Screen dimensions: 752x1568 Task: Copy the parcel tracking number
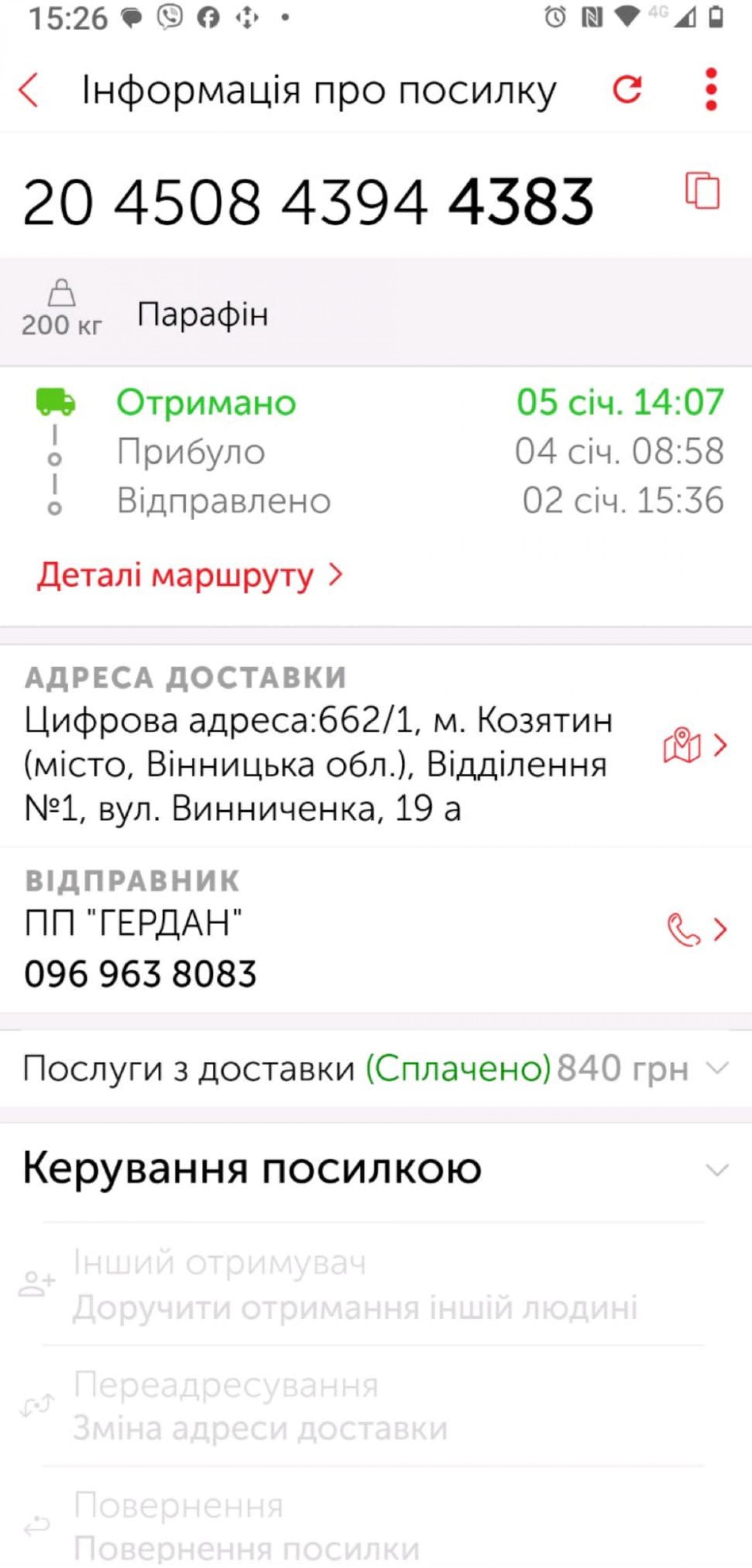click(x=702, y=191)
